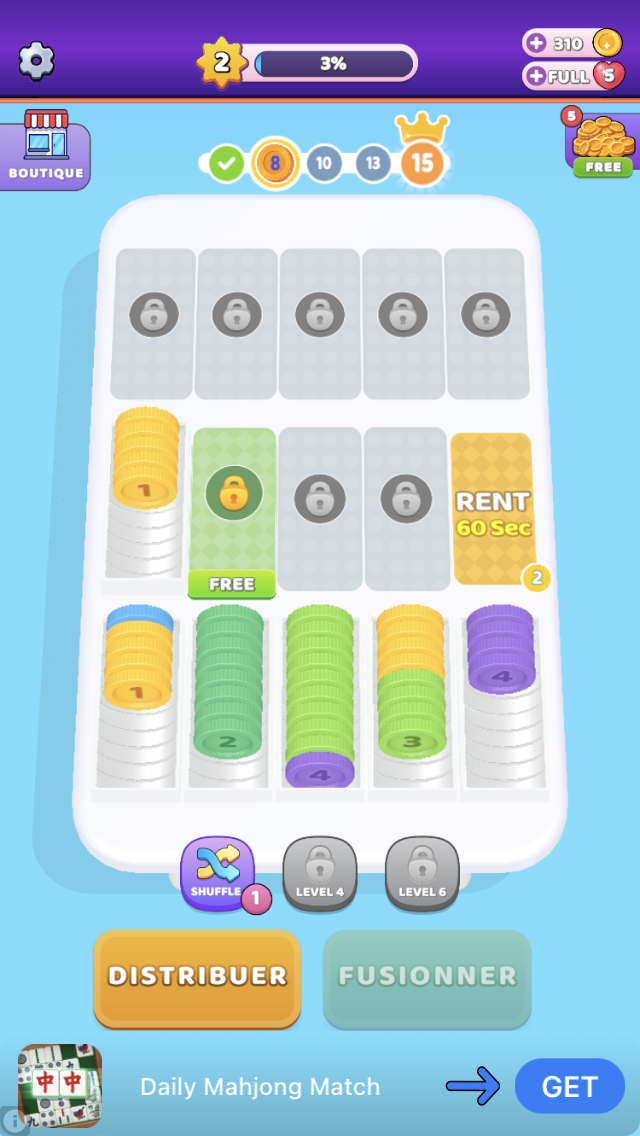The image size is (640, 1136).
Task: Claim the free coins offer
Action: click(x=603, y=147)
